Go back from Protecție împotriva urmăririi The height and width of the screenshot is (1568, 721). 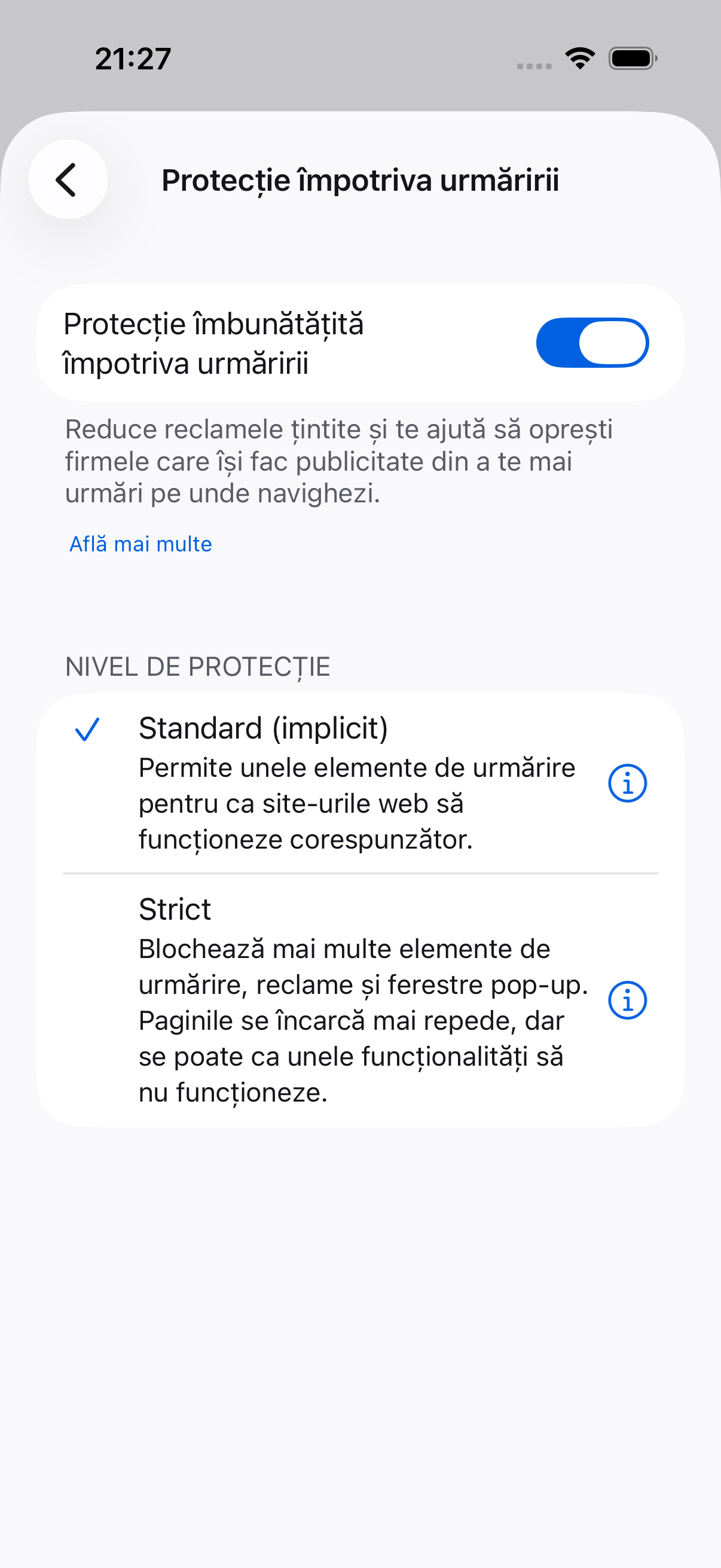[x=68, y=179]
